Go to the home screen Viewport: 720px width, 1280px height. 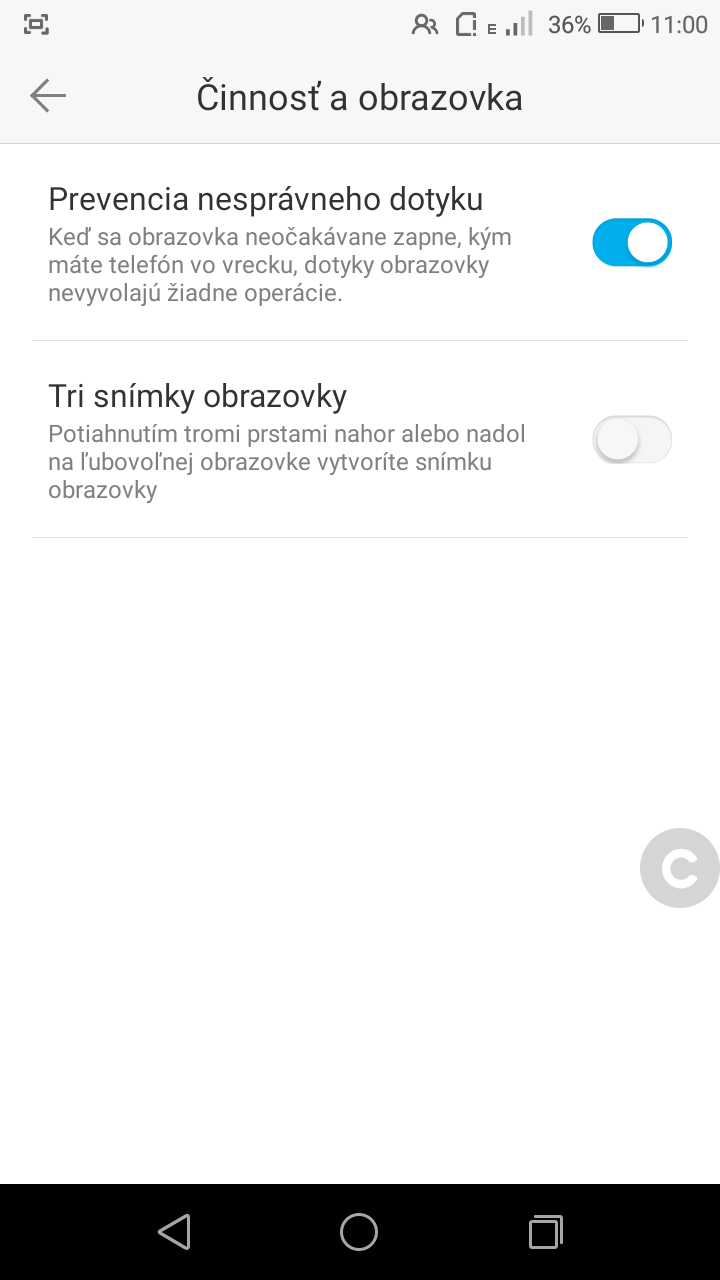[x=359, y=1232]
